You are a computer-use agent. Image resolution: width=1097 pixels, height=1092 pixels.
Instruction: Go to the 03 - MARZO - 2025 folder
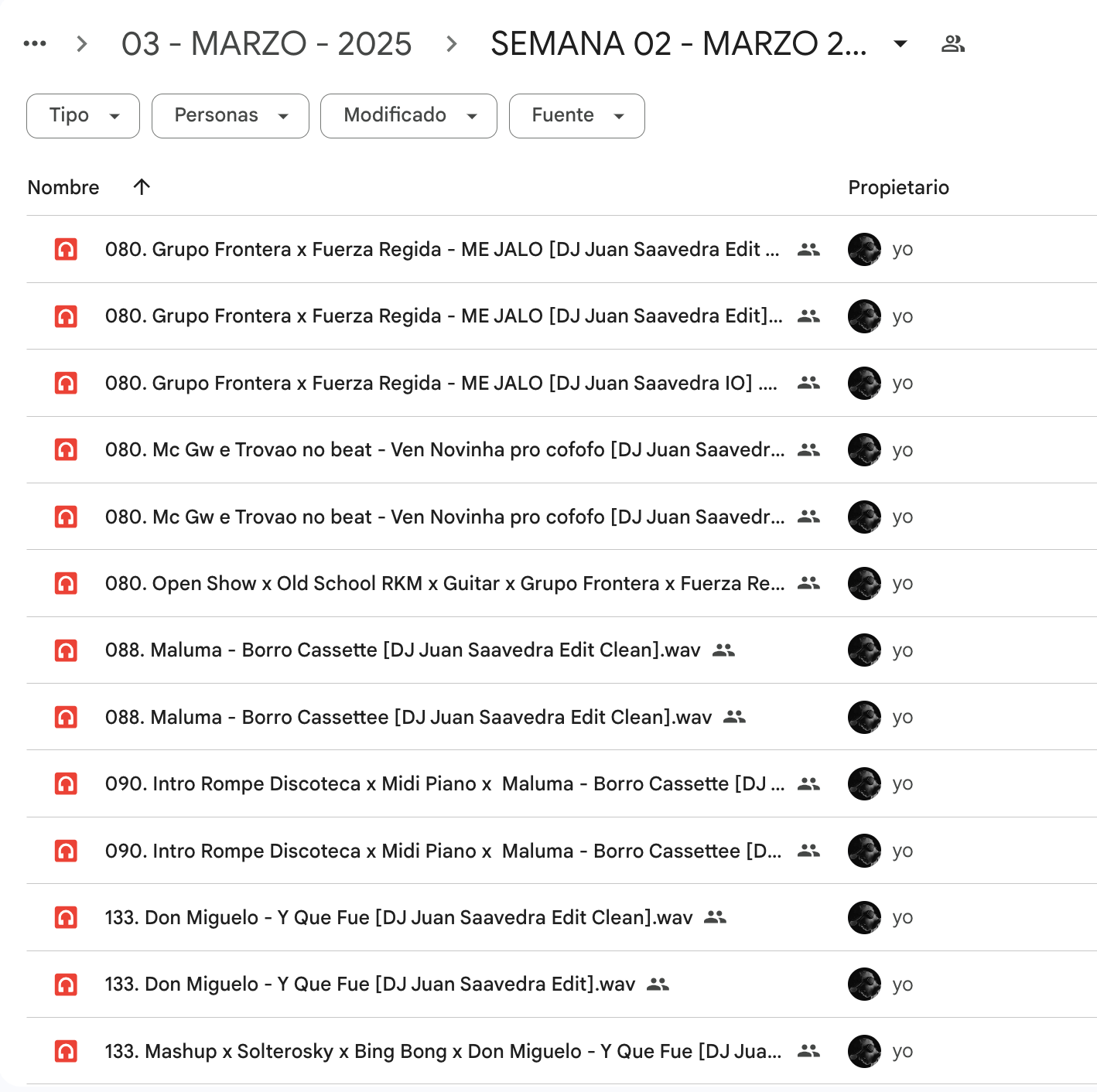tap(266, 44)
